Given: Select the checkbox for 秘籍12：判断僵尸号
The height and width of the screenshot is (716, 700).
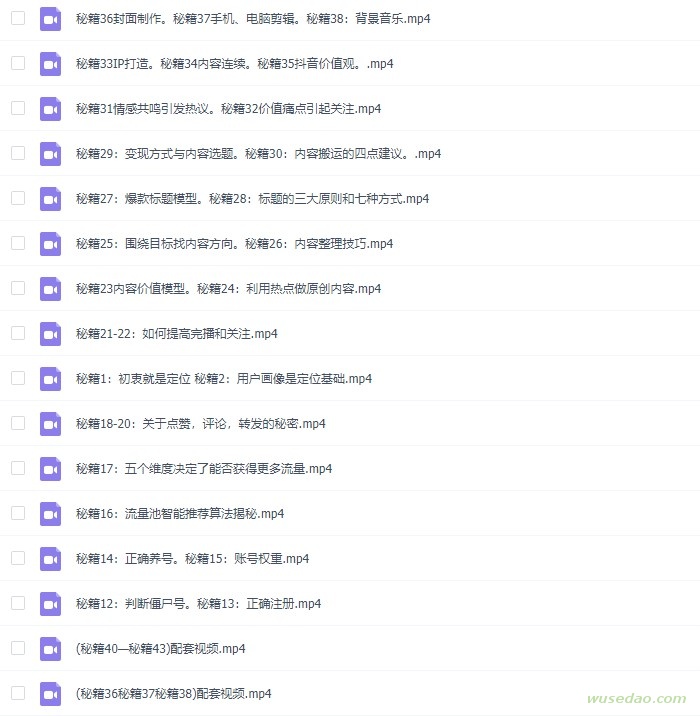Looking at the screenshot, I should click(18, 603).
